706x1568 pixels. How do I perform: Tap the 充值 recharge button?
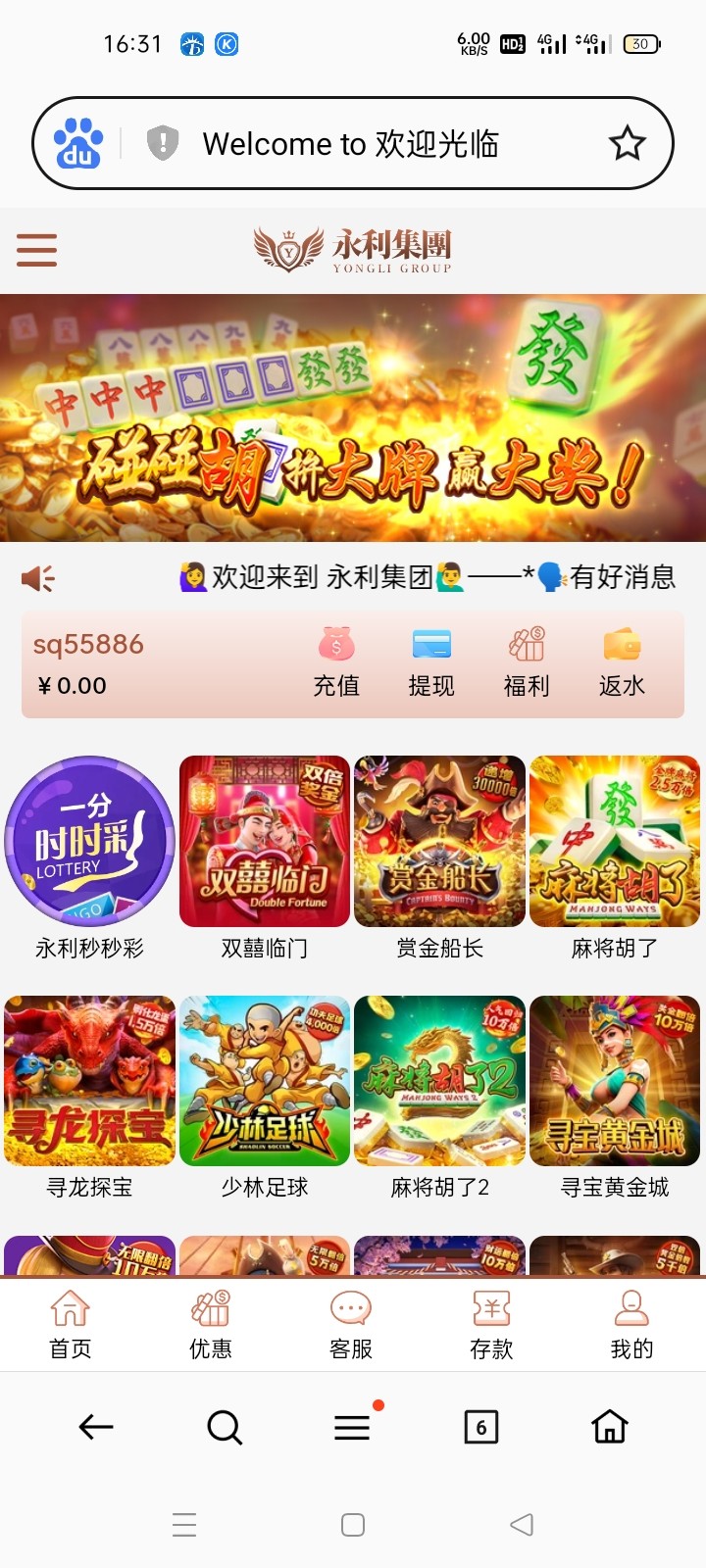[x=336, y=663]
